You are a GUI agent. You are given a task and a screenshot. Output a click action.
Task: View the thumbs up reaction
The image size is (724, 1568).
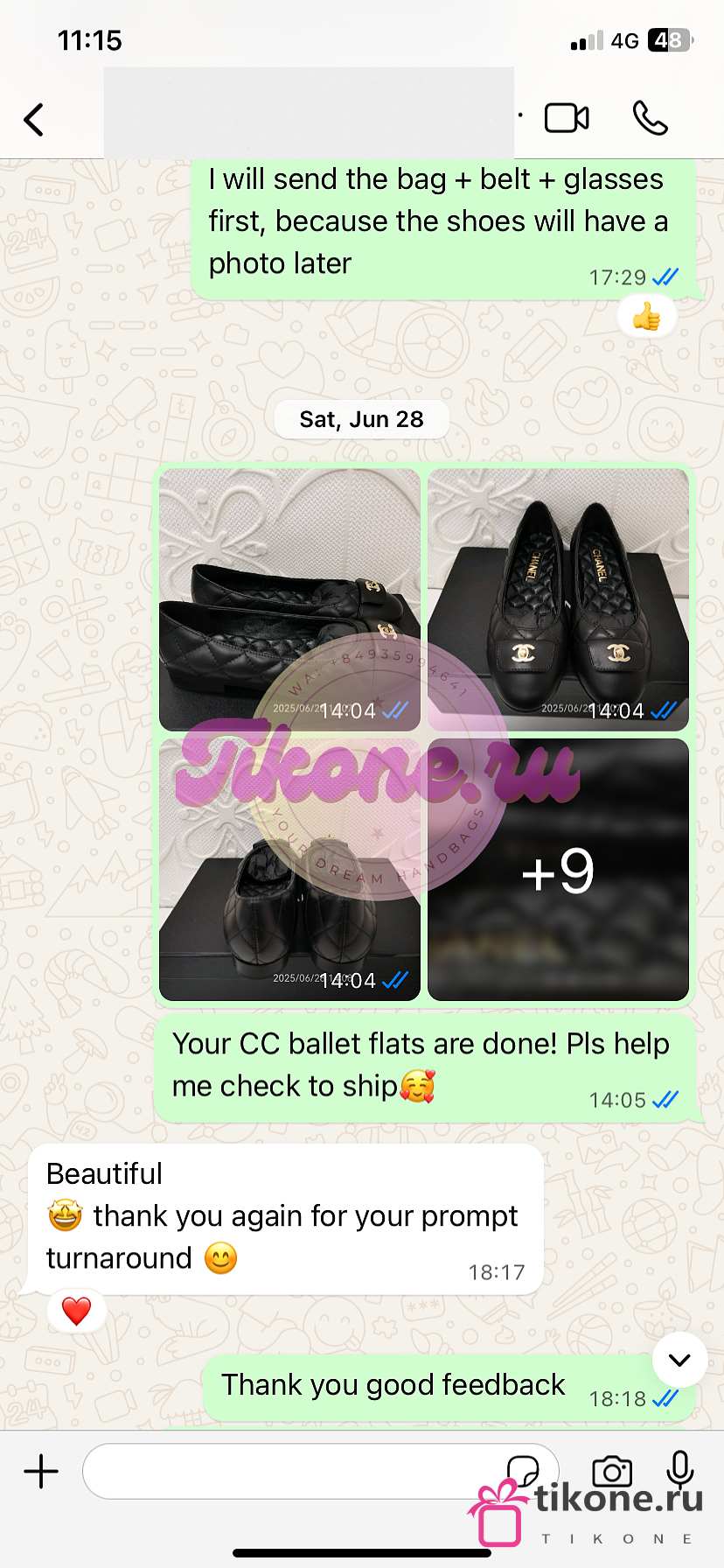tap(646, 317)
